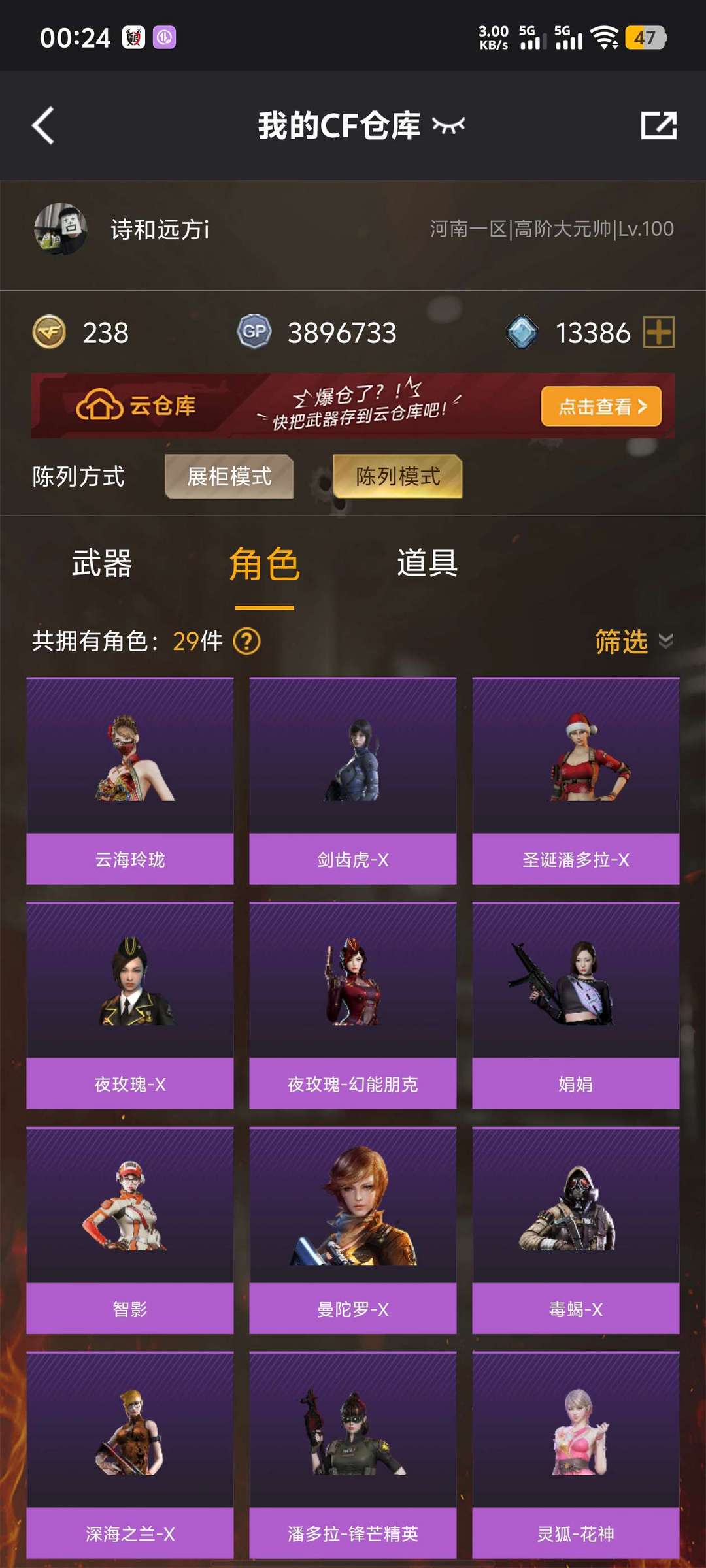
Task: Tap 点击查看 on the 云仓库 banner
Action: (x=601, y=406)
